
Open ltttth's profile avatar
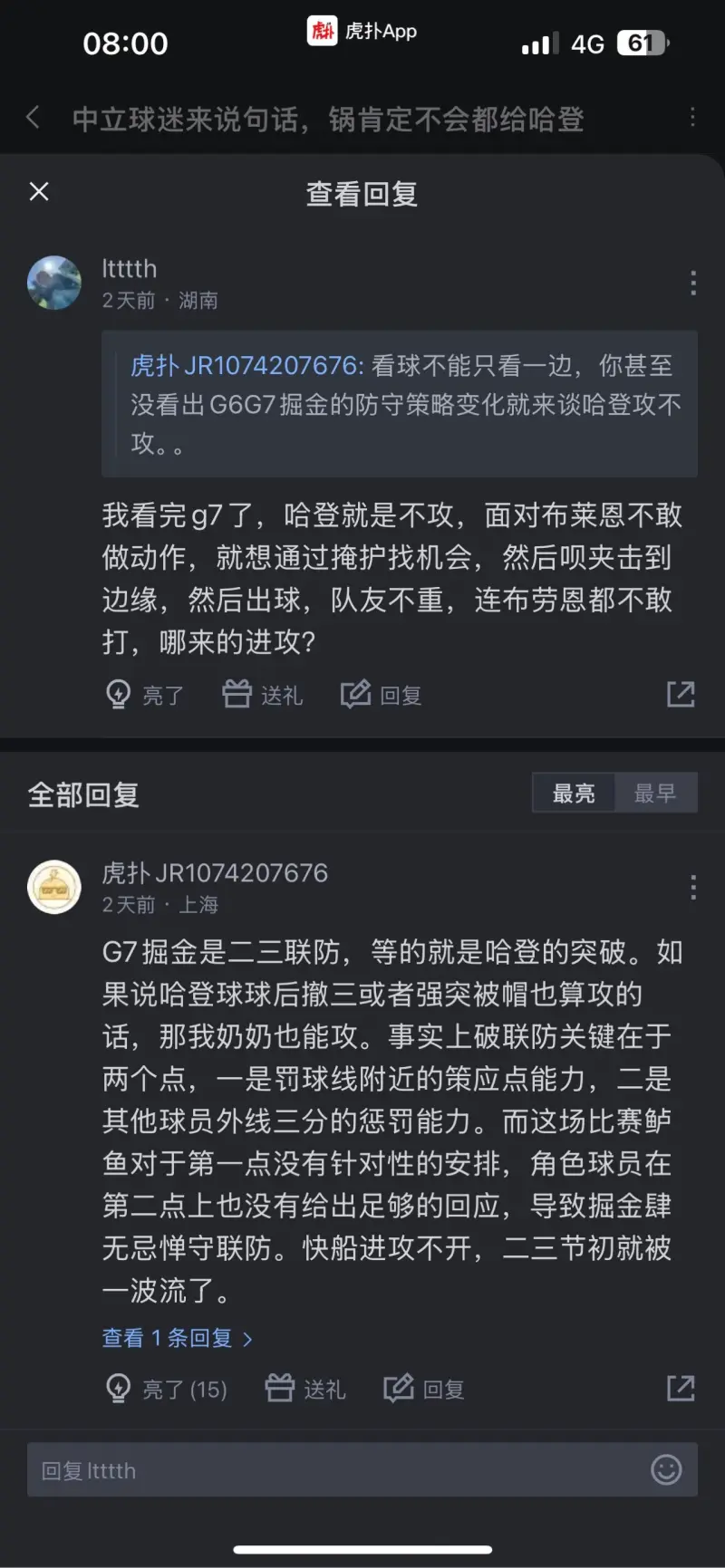pyautogui.click(x=54, y=283)
